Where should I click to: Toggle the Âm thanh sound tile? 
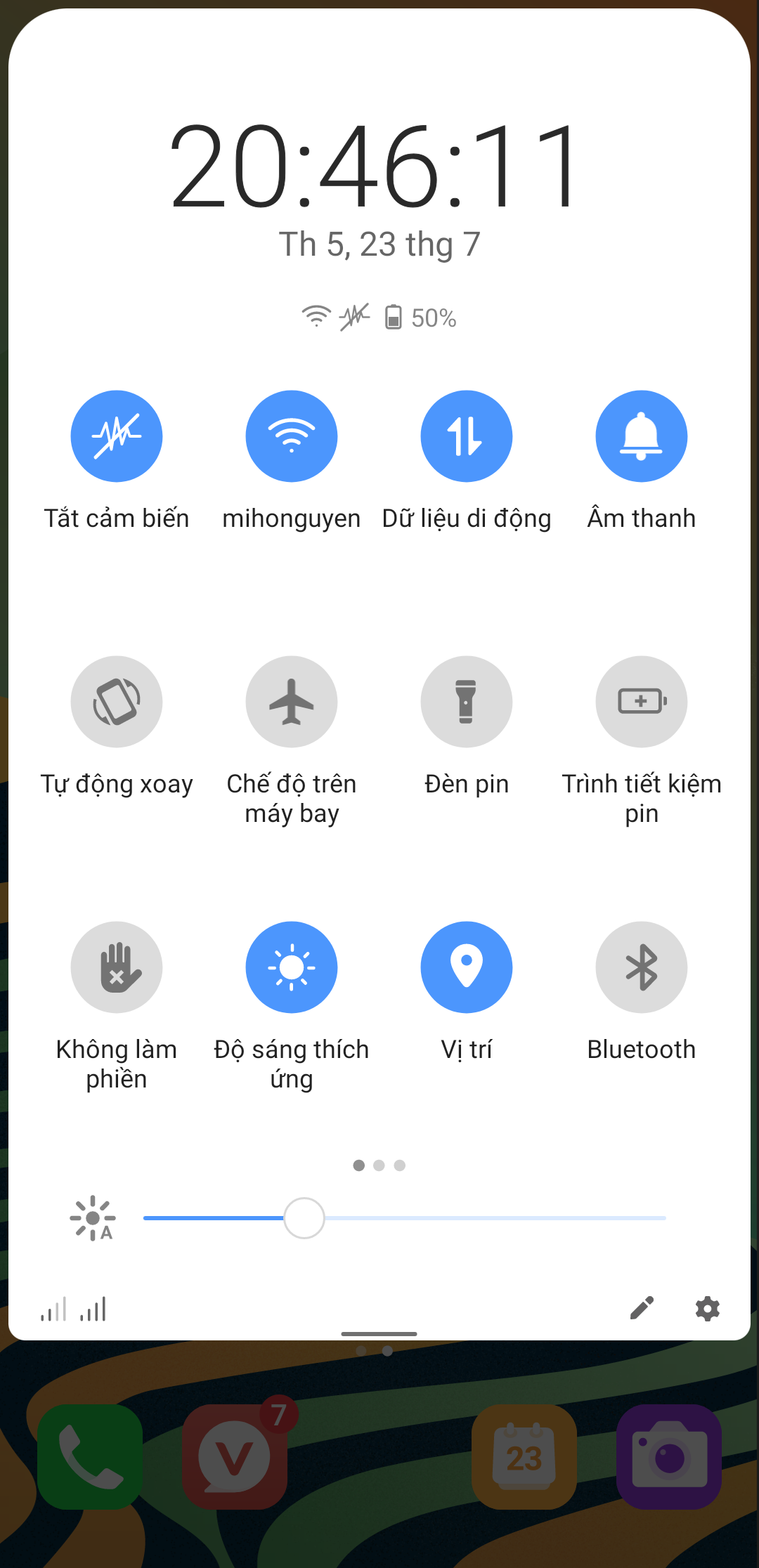click(x=641, y=436)
